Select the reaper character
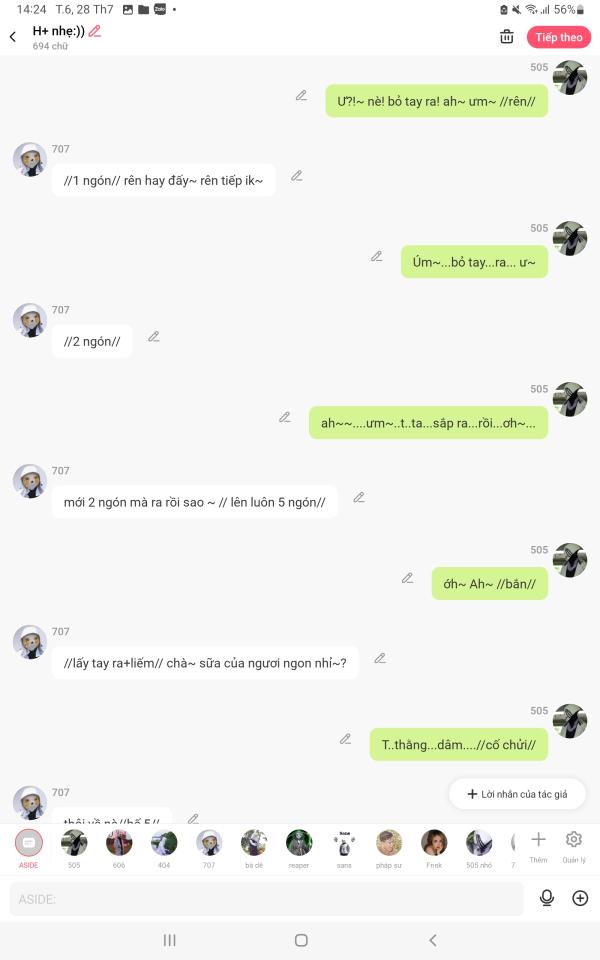Screen dimensions: 600x960 [x=299, y=848]
